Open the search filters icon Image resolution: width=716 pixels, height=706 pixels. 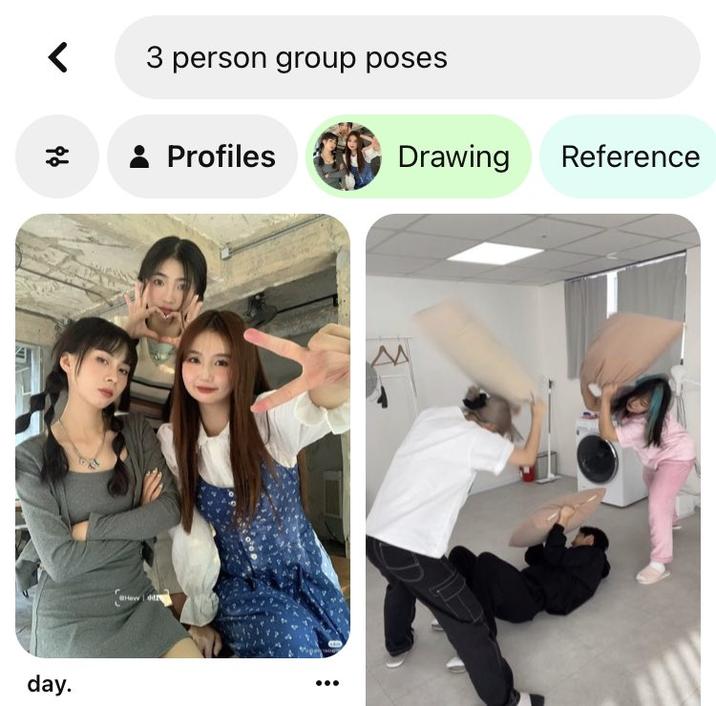click(57, 157)
